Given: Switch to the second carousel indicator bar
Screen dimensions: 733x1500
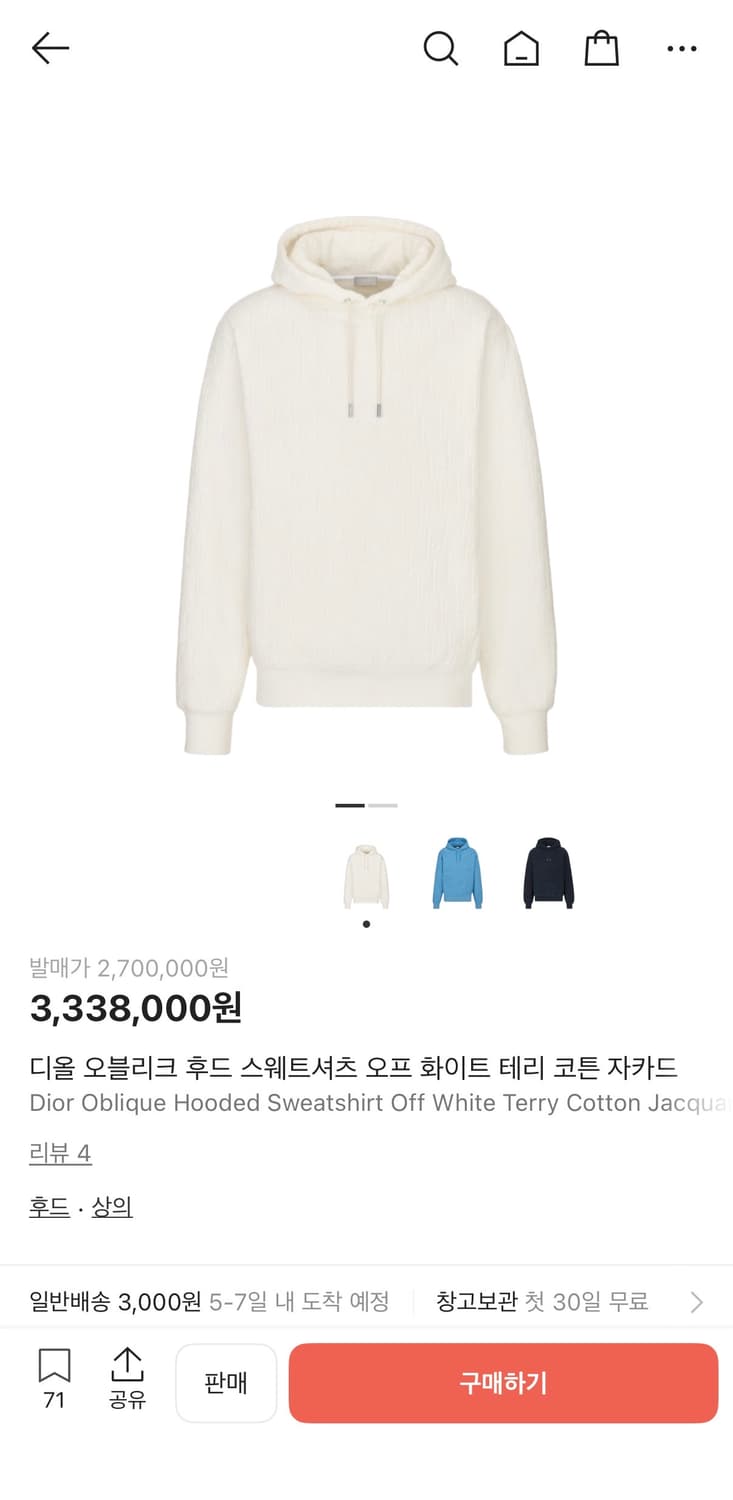Looking at the screenshot, I should 382,805.
